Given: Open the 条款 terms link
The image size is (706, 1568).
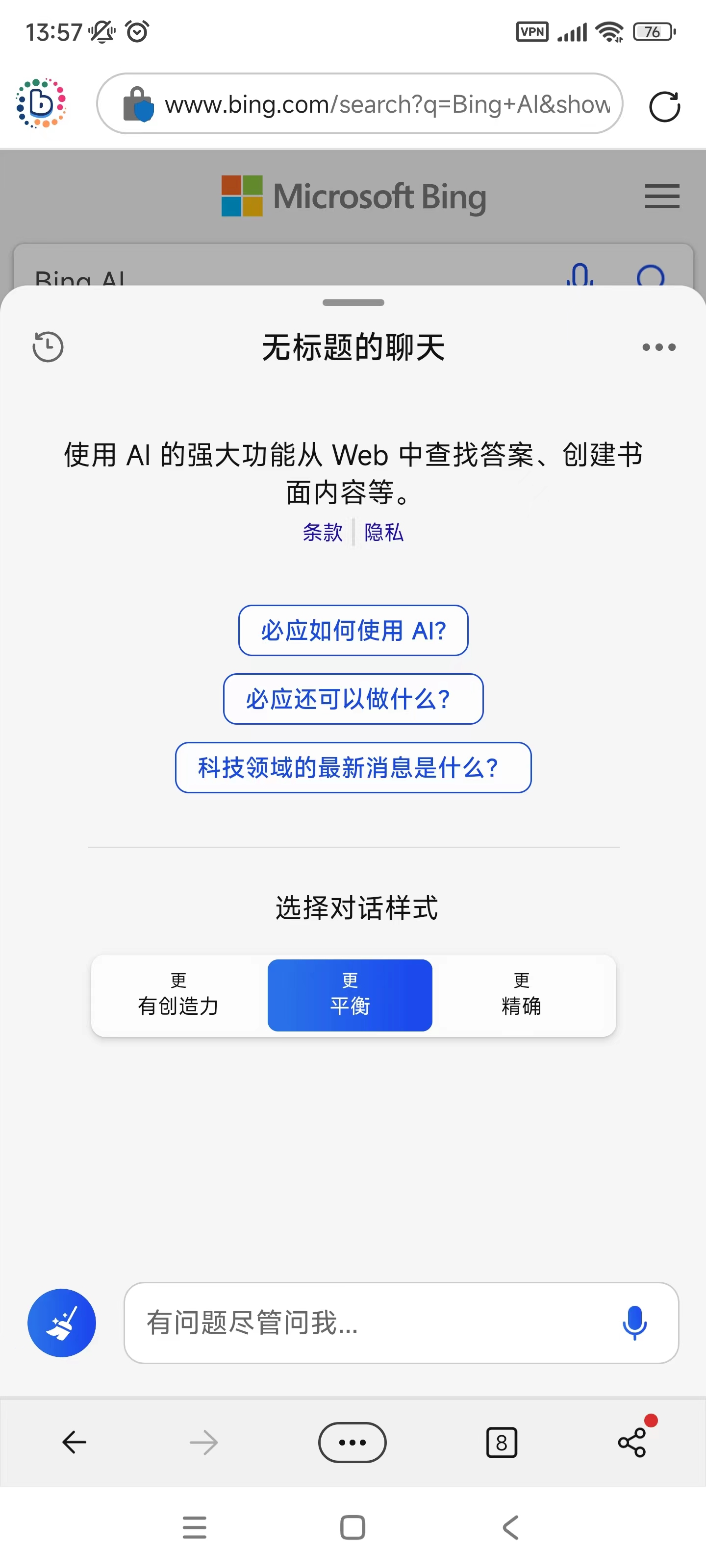Looking at the screenshot, I should (x=322, y=533).
